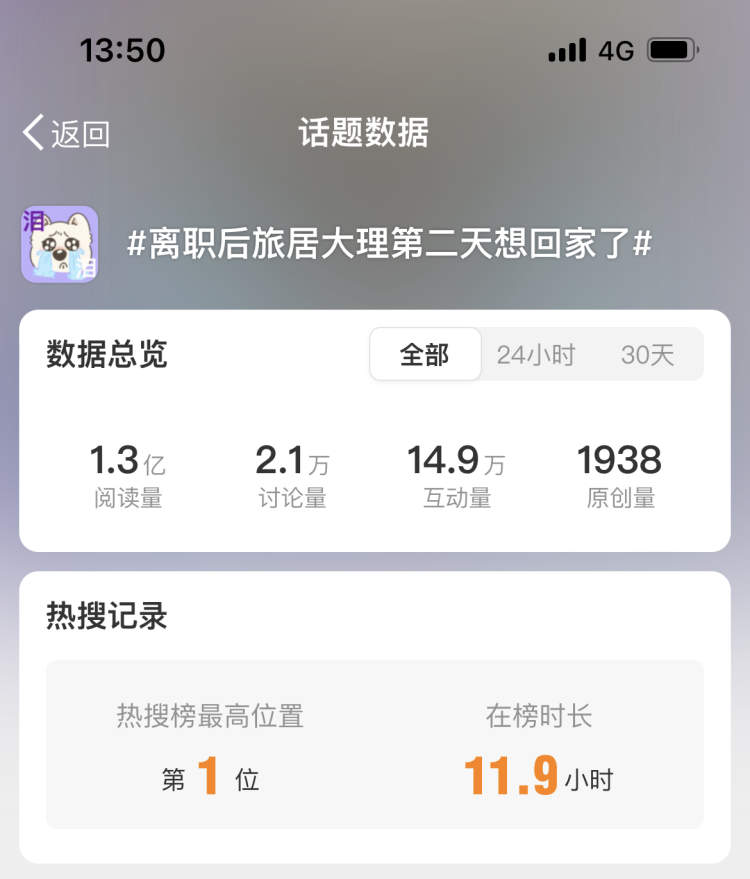Select the 全部 time range tab
This screenshot has width=750, height=879.
click(425, 355)
